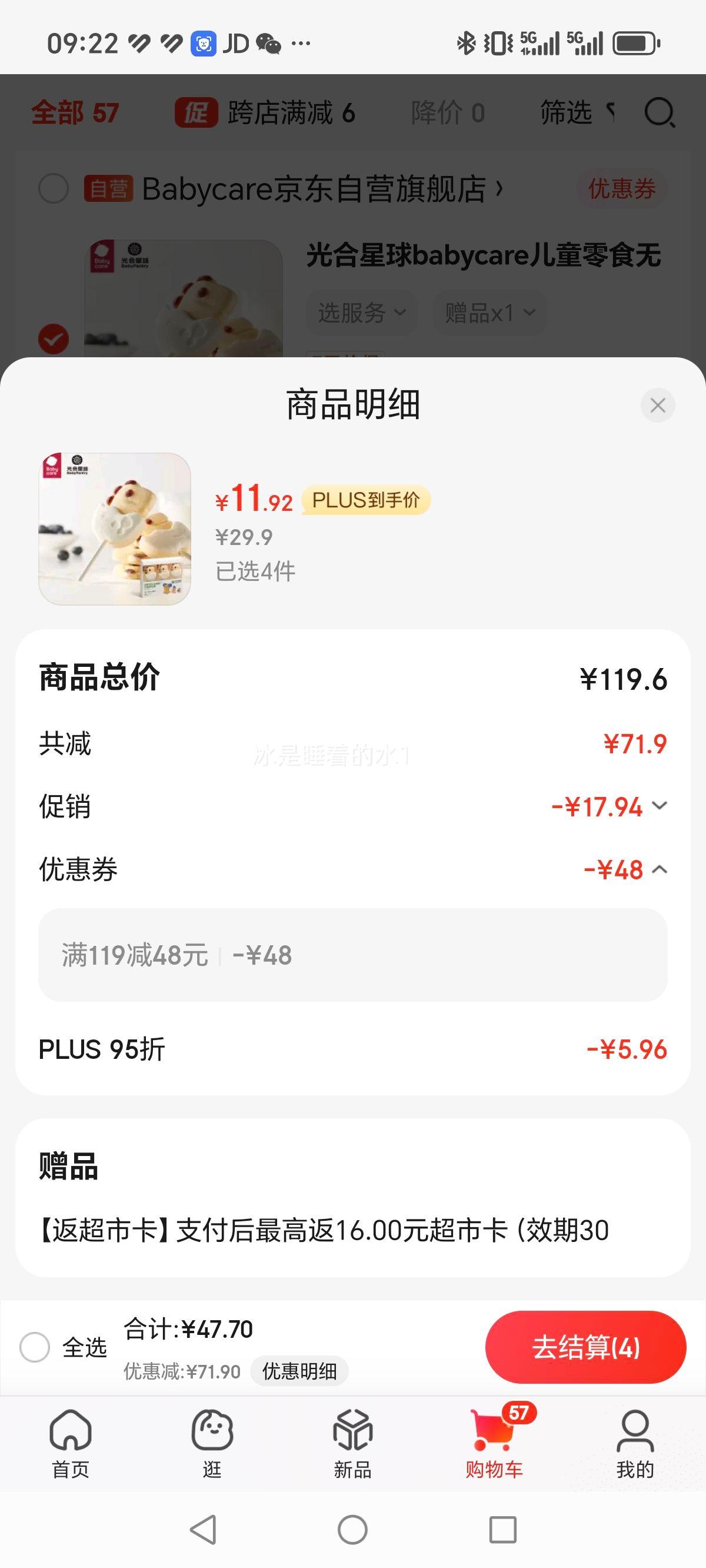Switch to the 跨店满减 tab
The height and width of the screenshot is (1568, 706).
point(291,112)
